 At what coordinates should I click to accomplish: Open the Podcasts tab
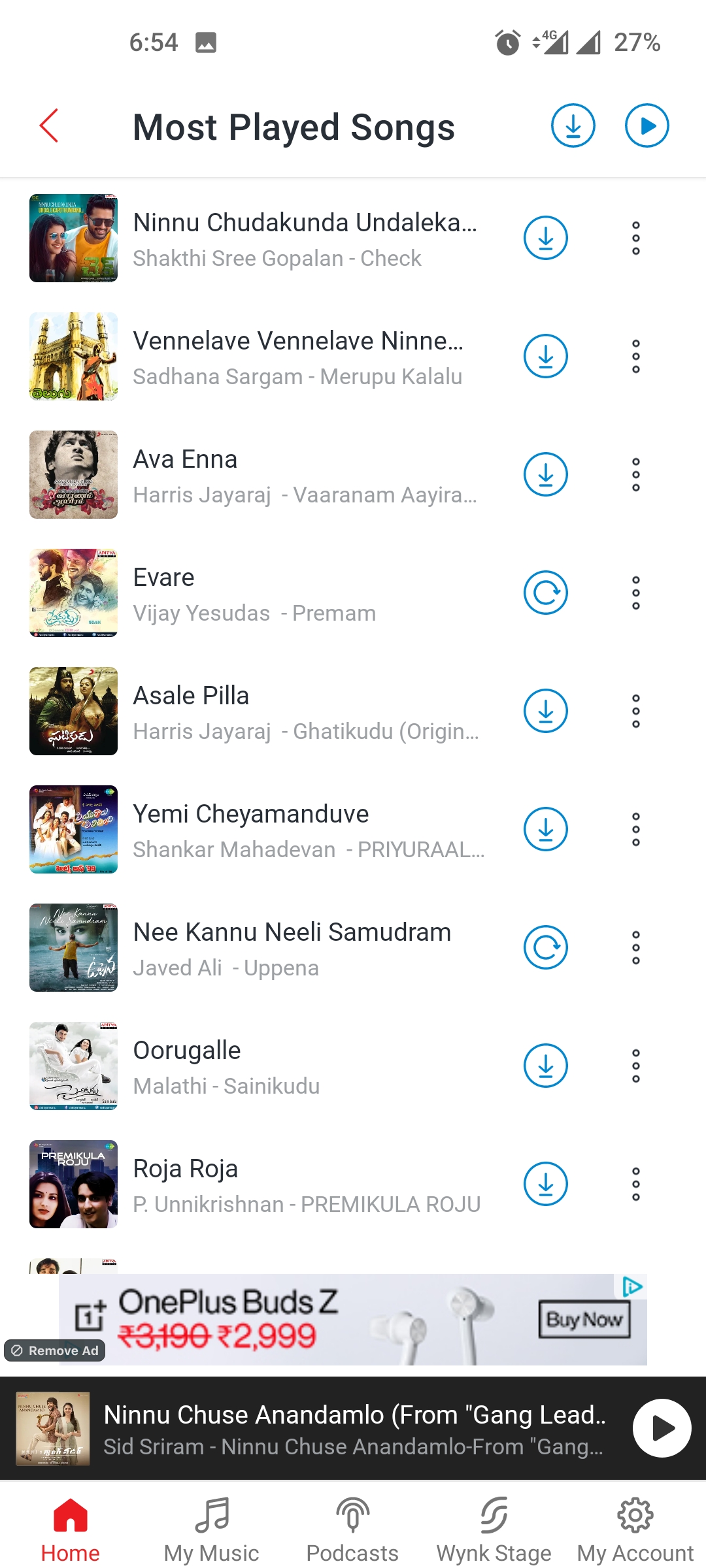pyautogui.click(x=352, y=1530)
